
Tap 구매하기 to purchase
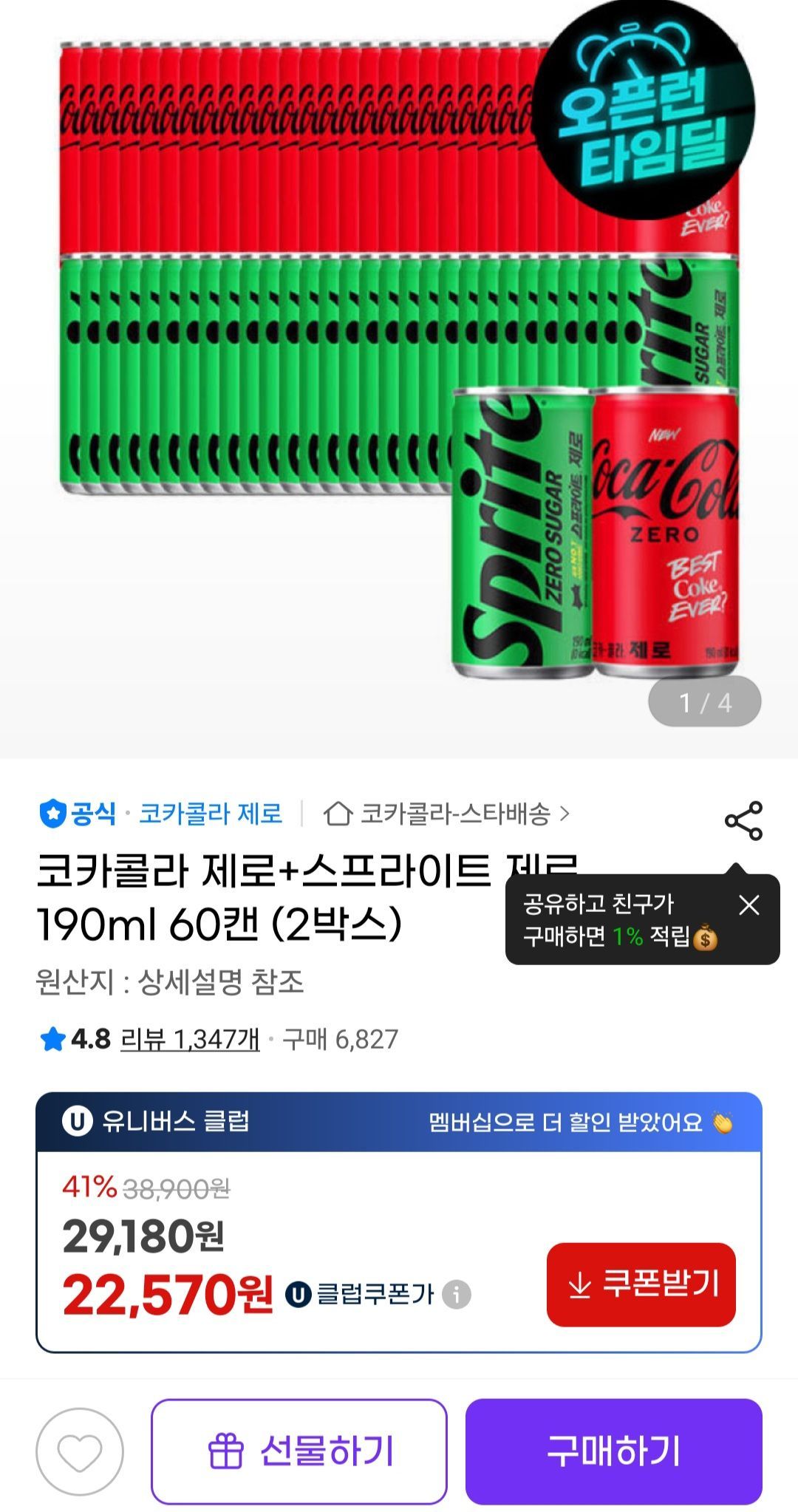[x=613, y=1452]
